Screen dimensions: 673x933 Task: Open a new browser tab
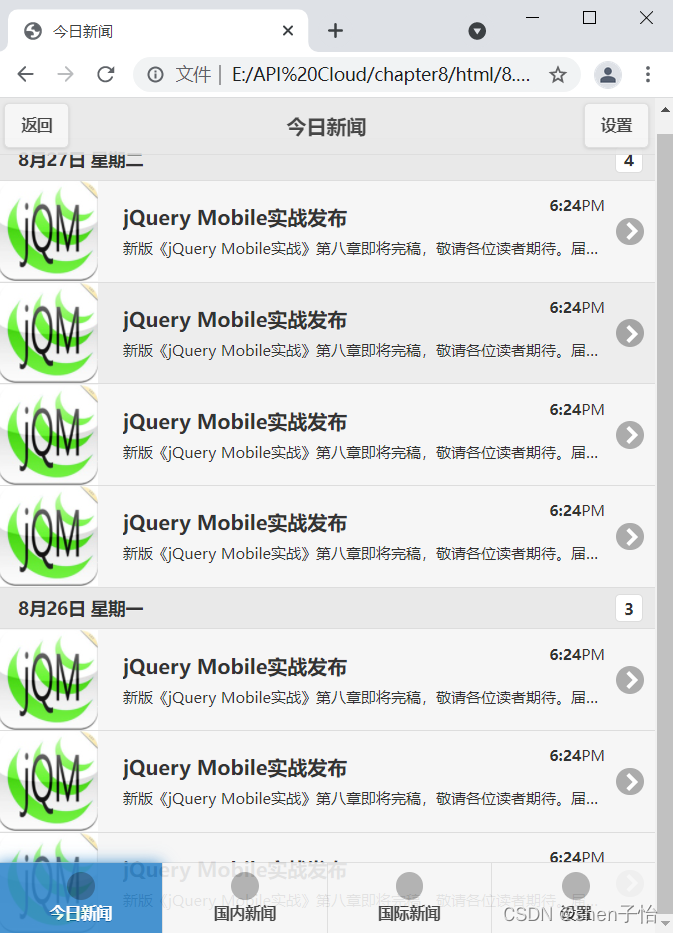coord(335,31)
